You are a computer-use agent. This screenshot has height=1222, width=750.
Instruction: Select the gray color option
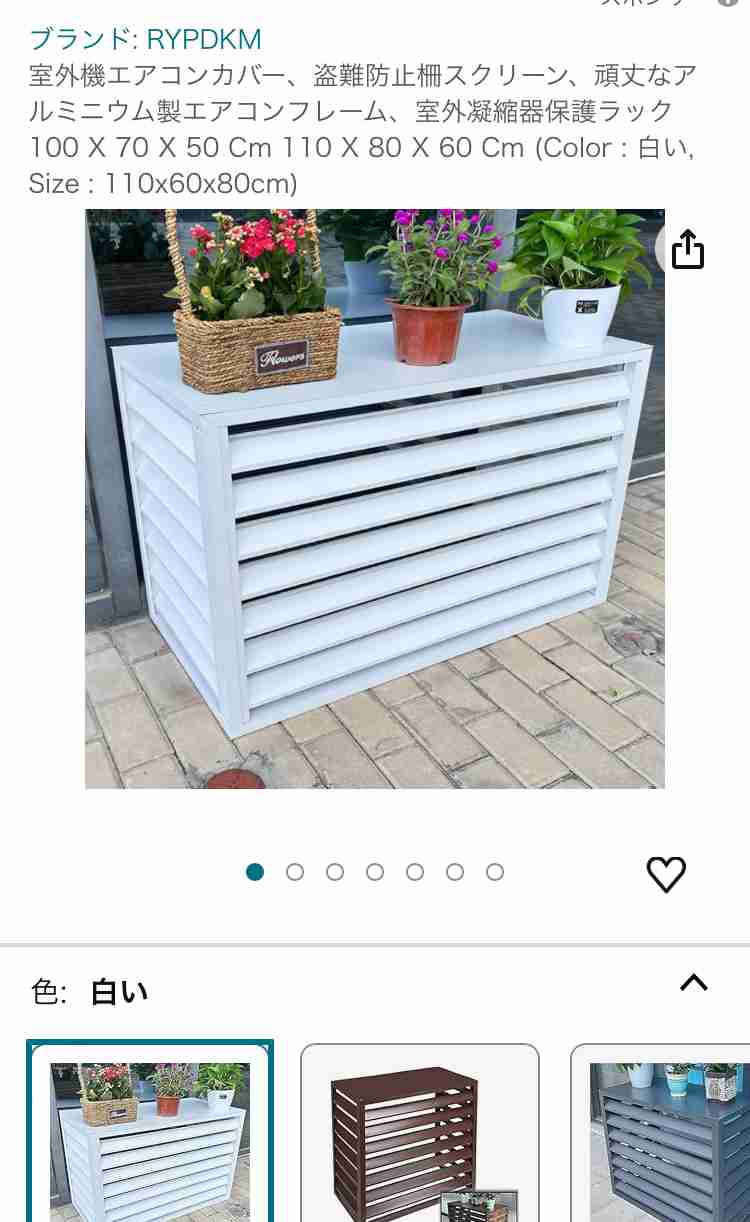[661, 1133]
